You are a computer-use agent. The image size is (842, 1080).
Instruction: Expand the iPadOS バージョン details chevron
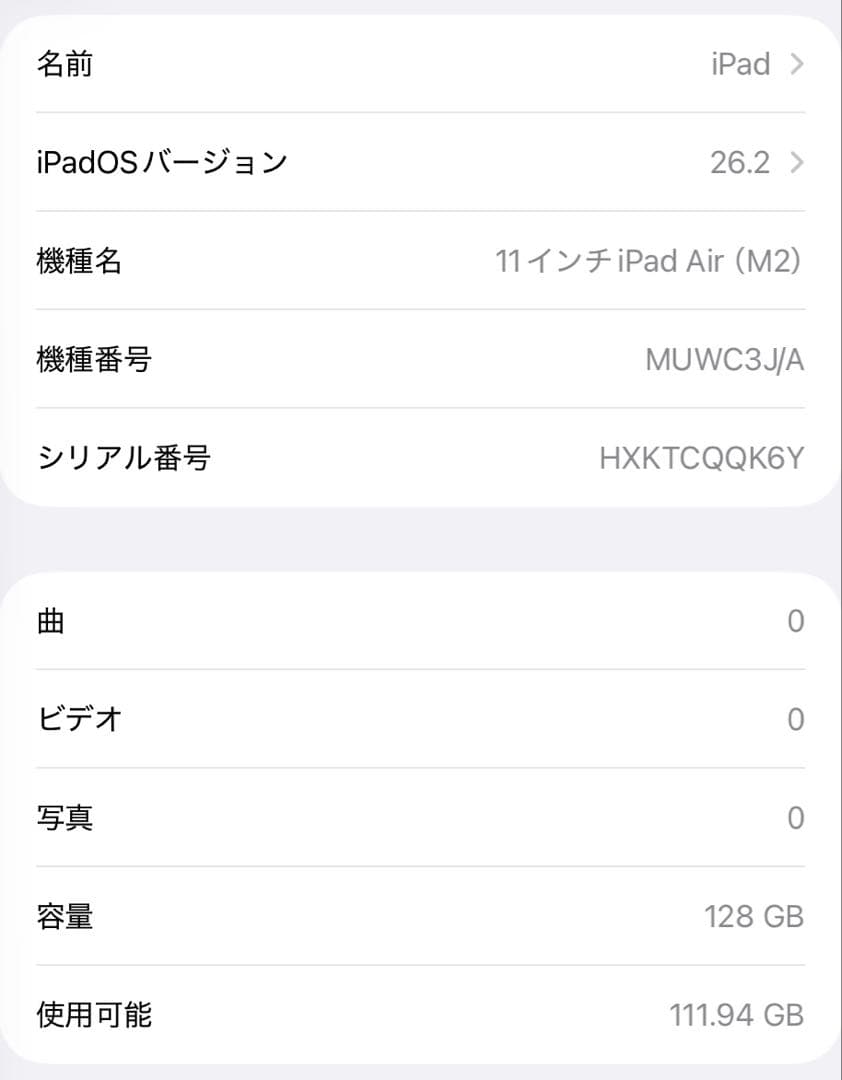(797, 162)
